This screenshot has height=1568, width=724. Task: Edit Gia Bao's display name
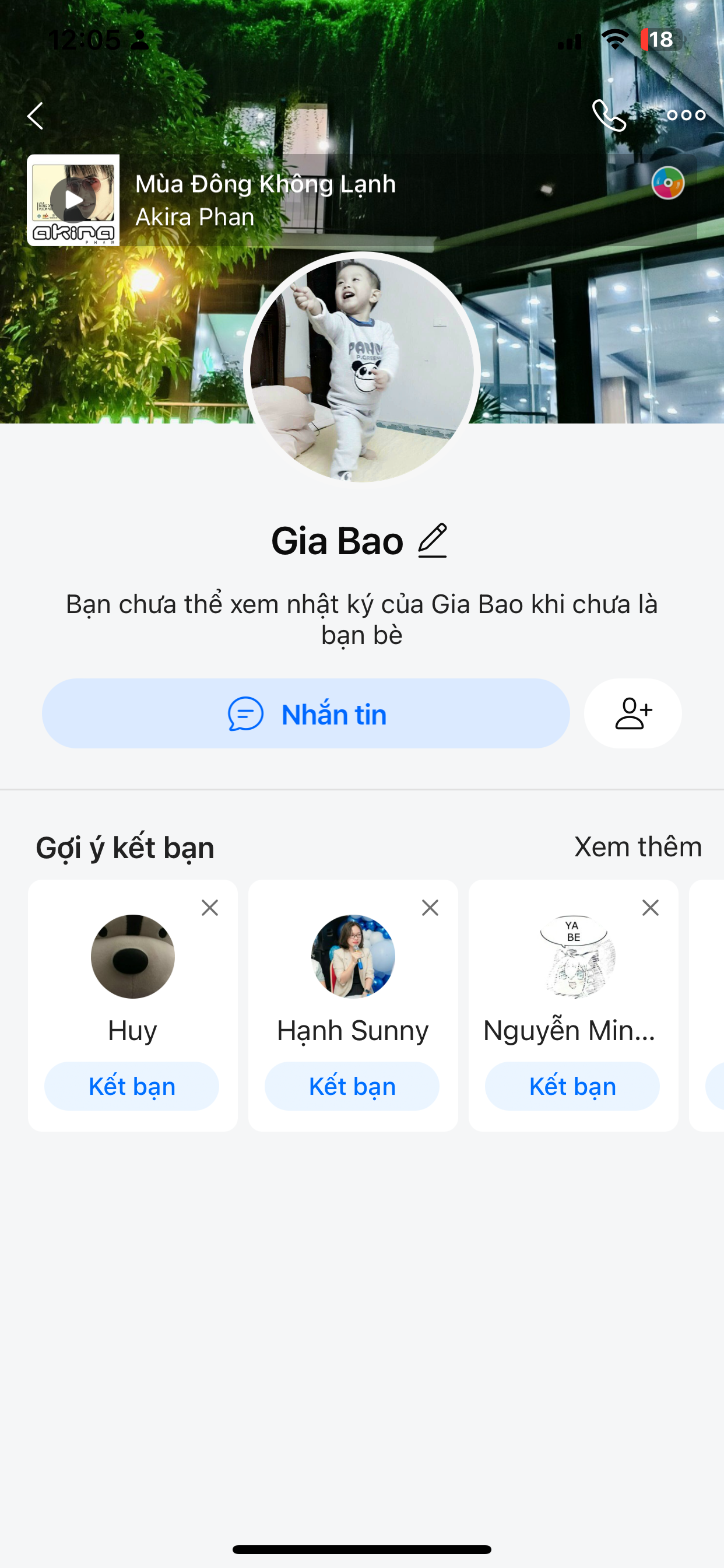click(x=433, y=541)
